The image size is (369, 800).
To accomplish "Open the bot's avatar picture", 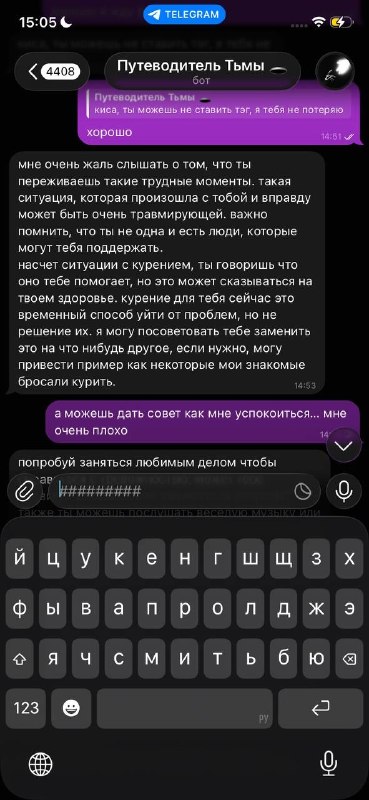I will [x=335, y=71].
